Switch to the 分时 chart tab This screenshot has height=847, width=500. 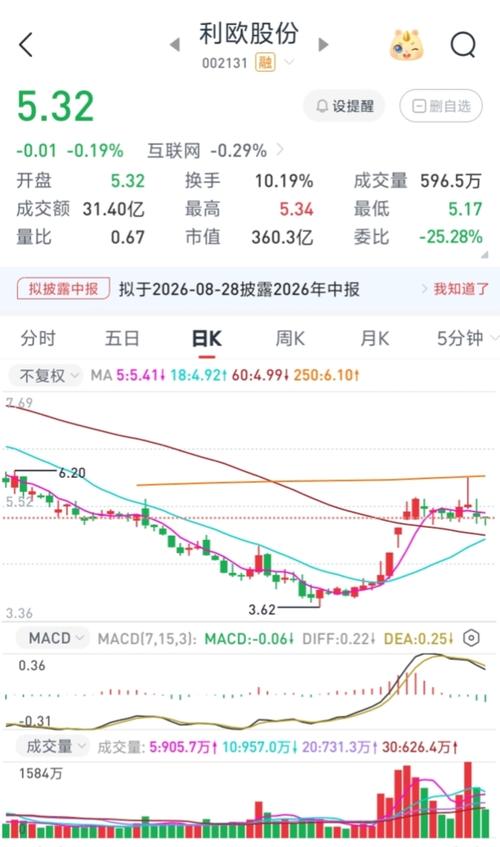[x=38, y=339]
